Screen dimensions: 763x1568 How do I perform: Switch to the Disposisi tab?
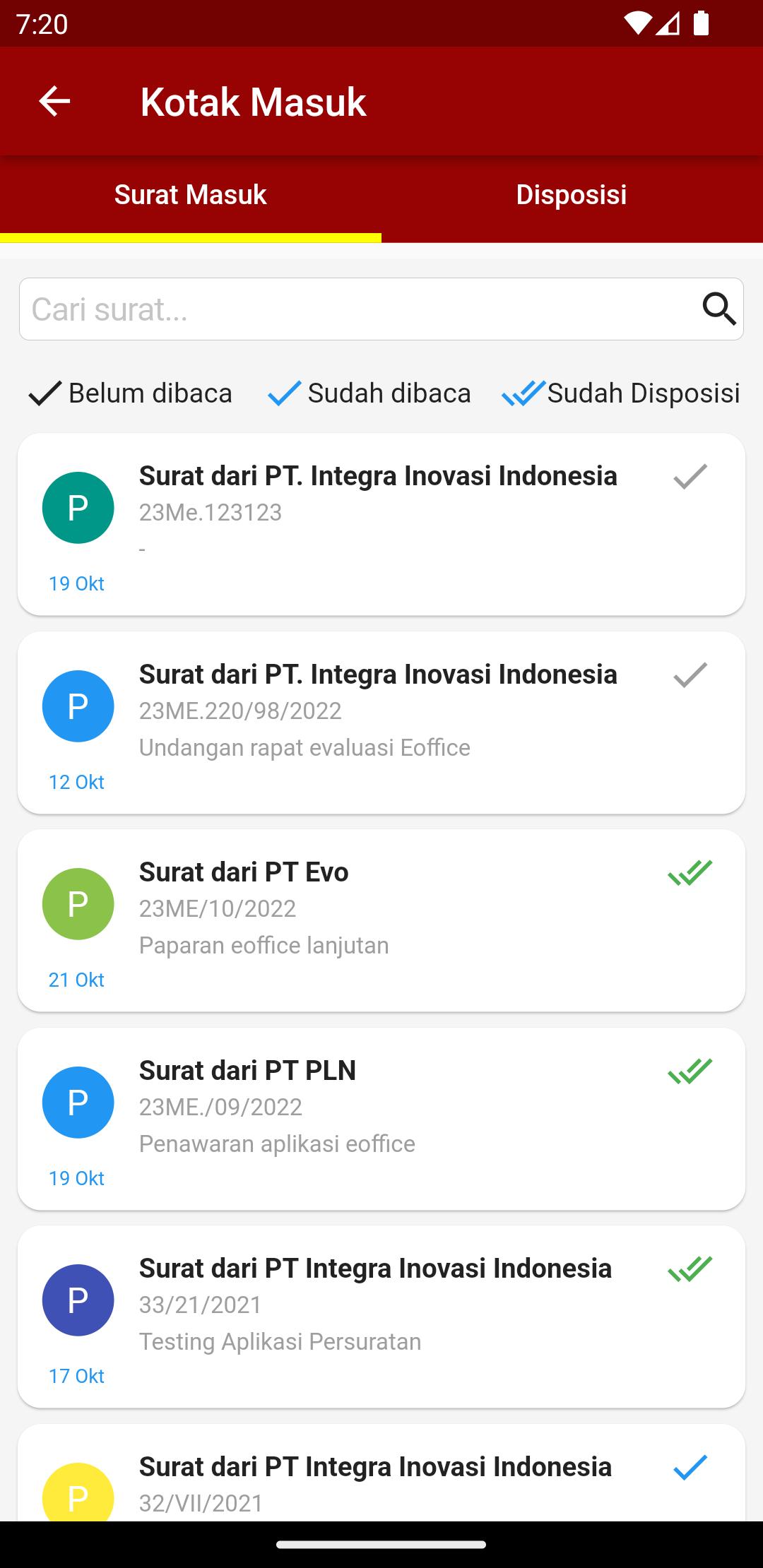pyautogui.click(x=571, y=194)
